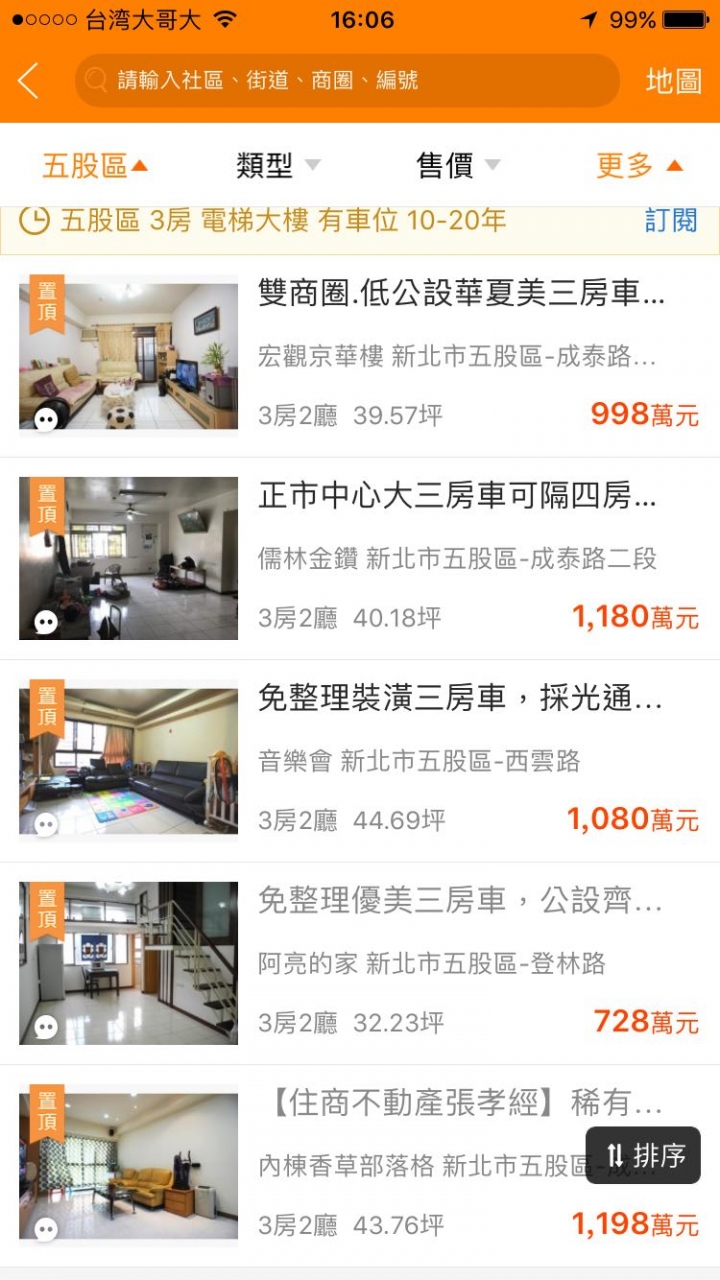Viewport: 720px width, 1280px height.
Task: Open the 地圖 map view
Action: [x=673, y=81]
